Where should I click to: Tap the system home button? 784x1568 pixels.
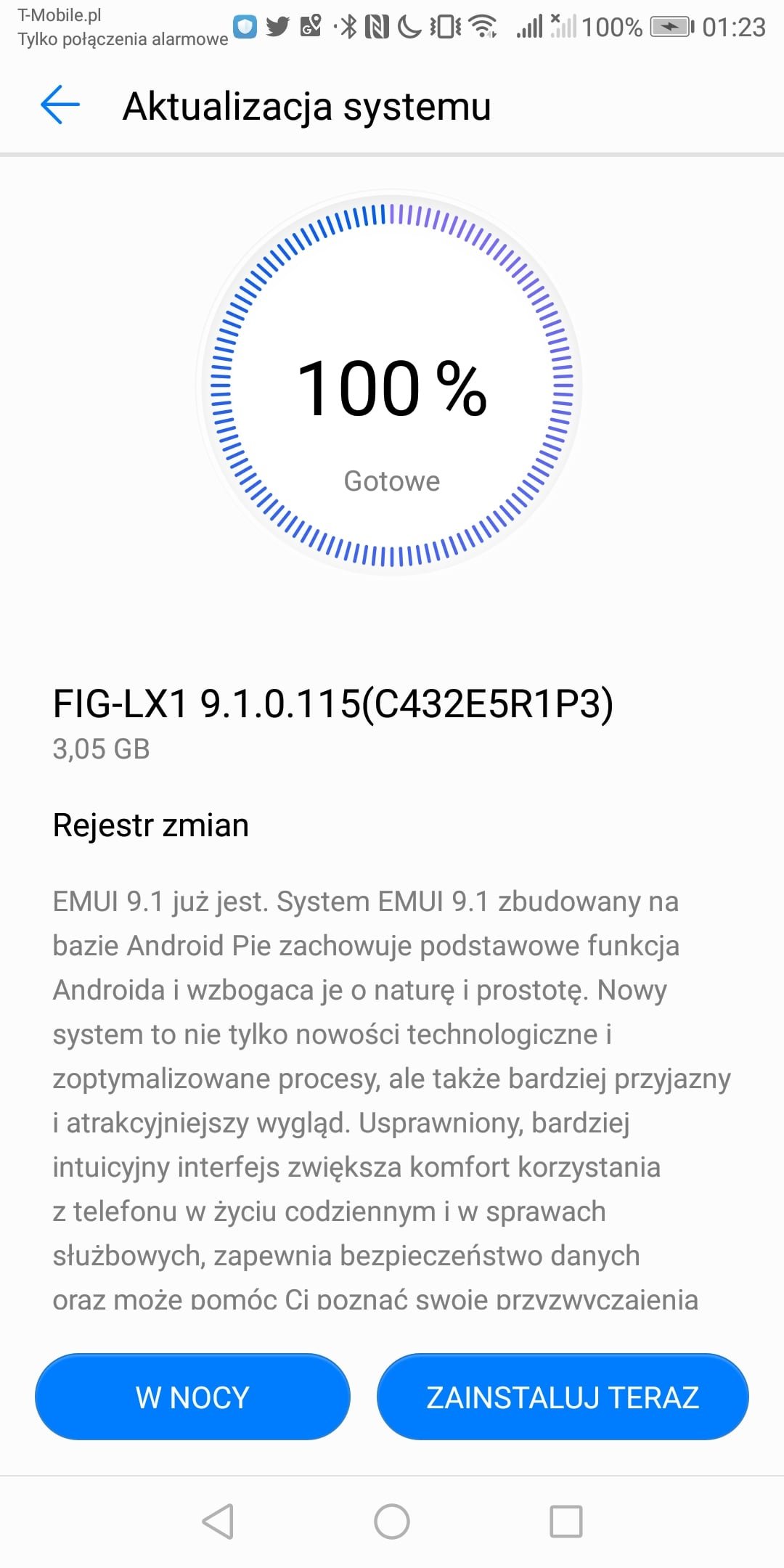(x=392, y=1522)
